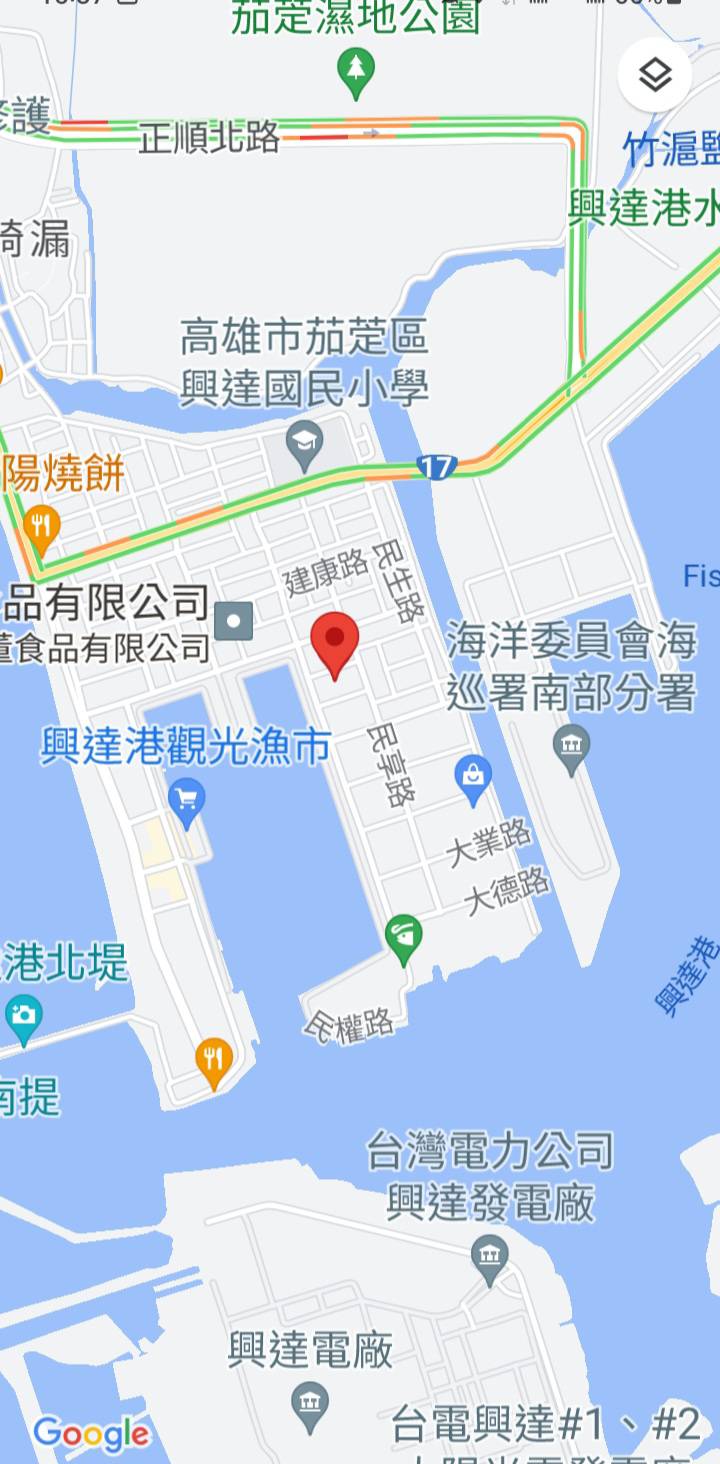Select 興達電廠 marker
The width and height of the screenshot is (720, 1464).
(310, 1403)
